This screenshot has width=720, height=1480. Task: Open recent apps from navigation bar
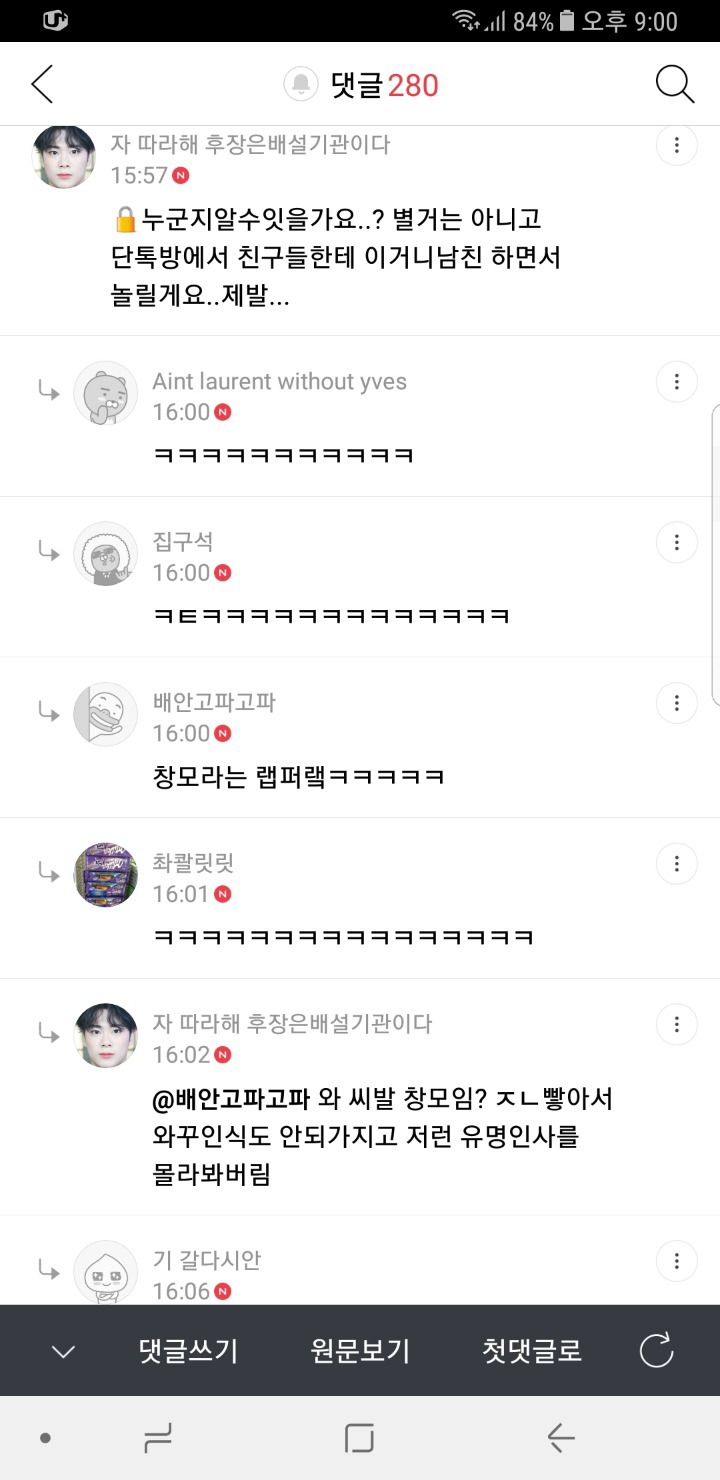(158, 1438)
